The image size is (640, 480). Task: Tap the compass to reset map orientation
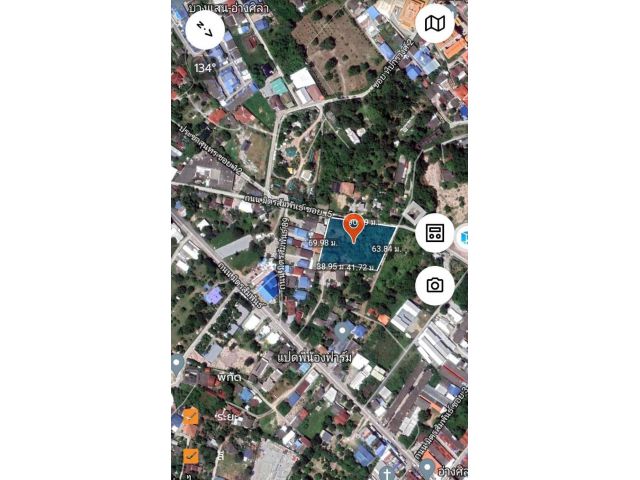pyautogui.click(x=205, y=28)
